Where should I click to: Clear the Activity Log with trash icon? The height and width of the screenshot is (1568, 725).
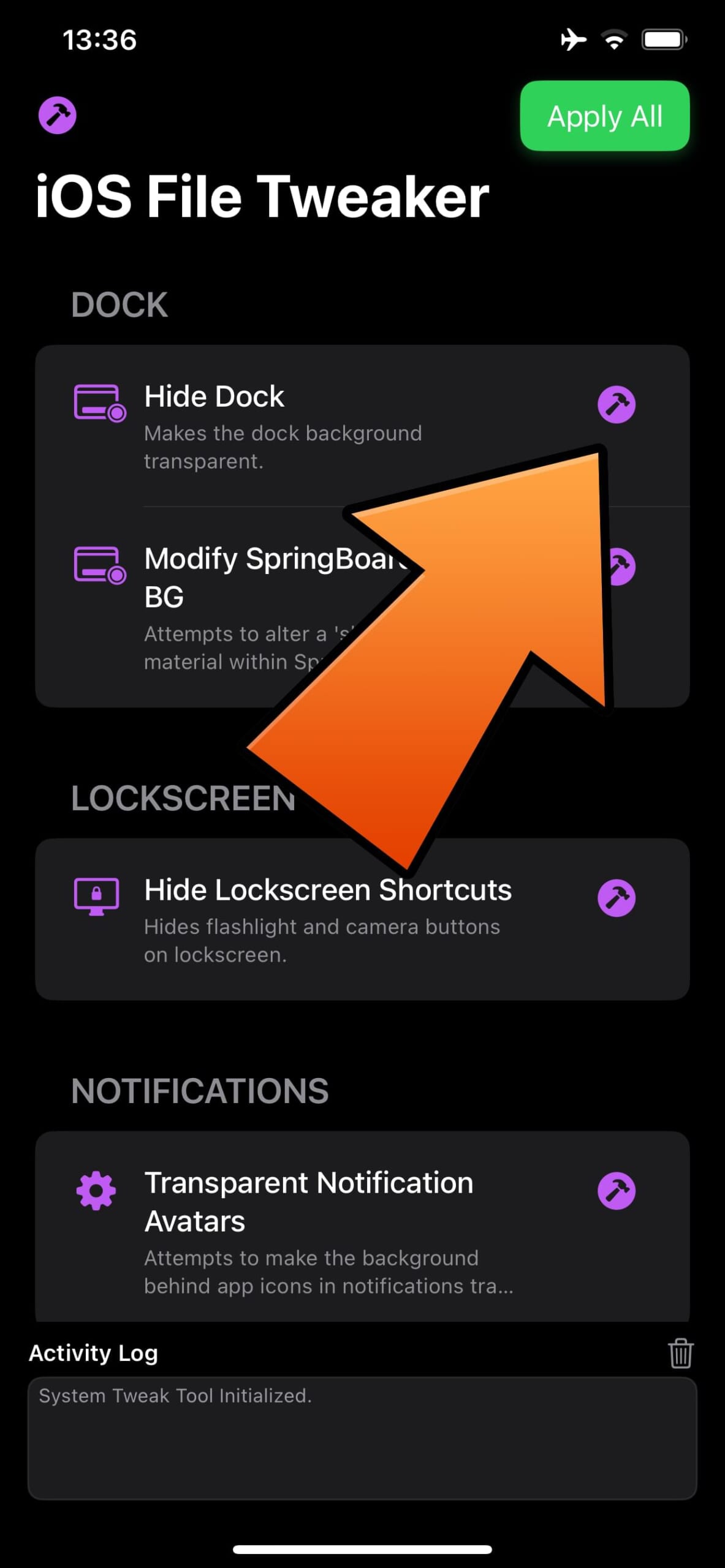680,1353
